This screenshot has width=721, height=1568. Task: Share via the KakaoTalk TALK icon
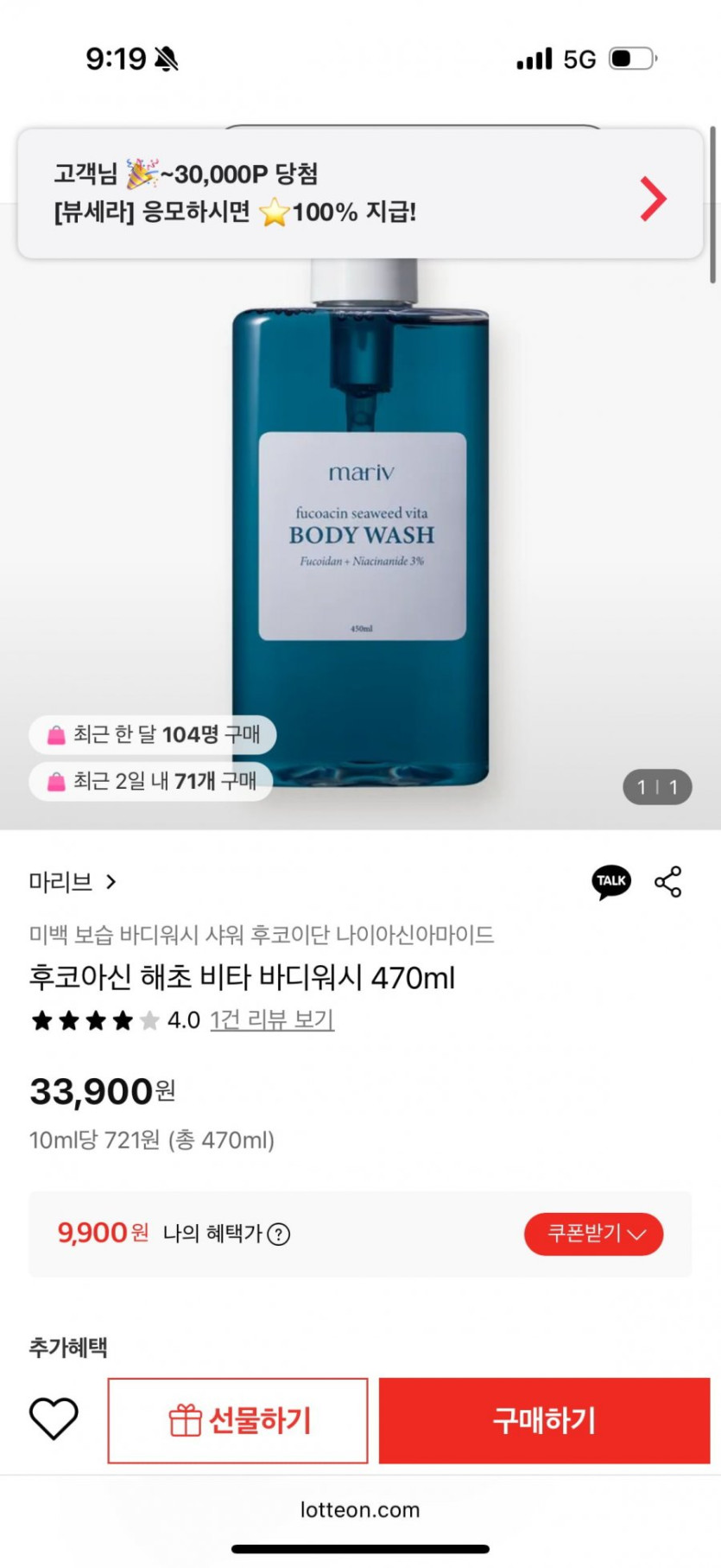click(x=611, y=882)
